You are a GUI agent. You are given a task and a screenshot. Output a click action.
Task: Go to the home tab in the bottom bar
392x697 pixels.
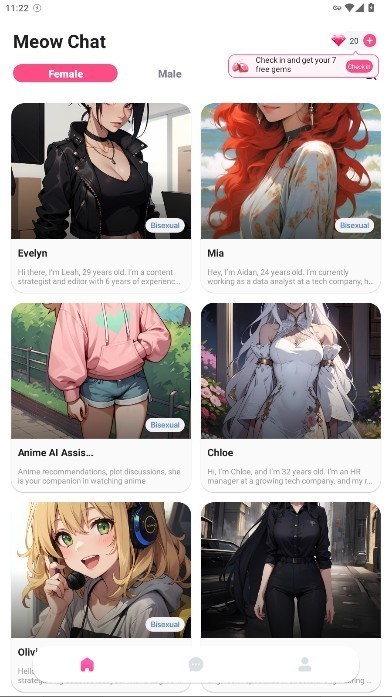87,665
